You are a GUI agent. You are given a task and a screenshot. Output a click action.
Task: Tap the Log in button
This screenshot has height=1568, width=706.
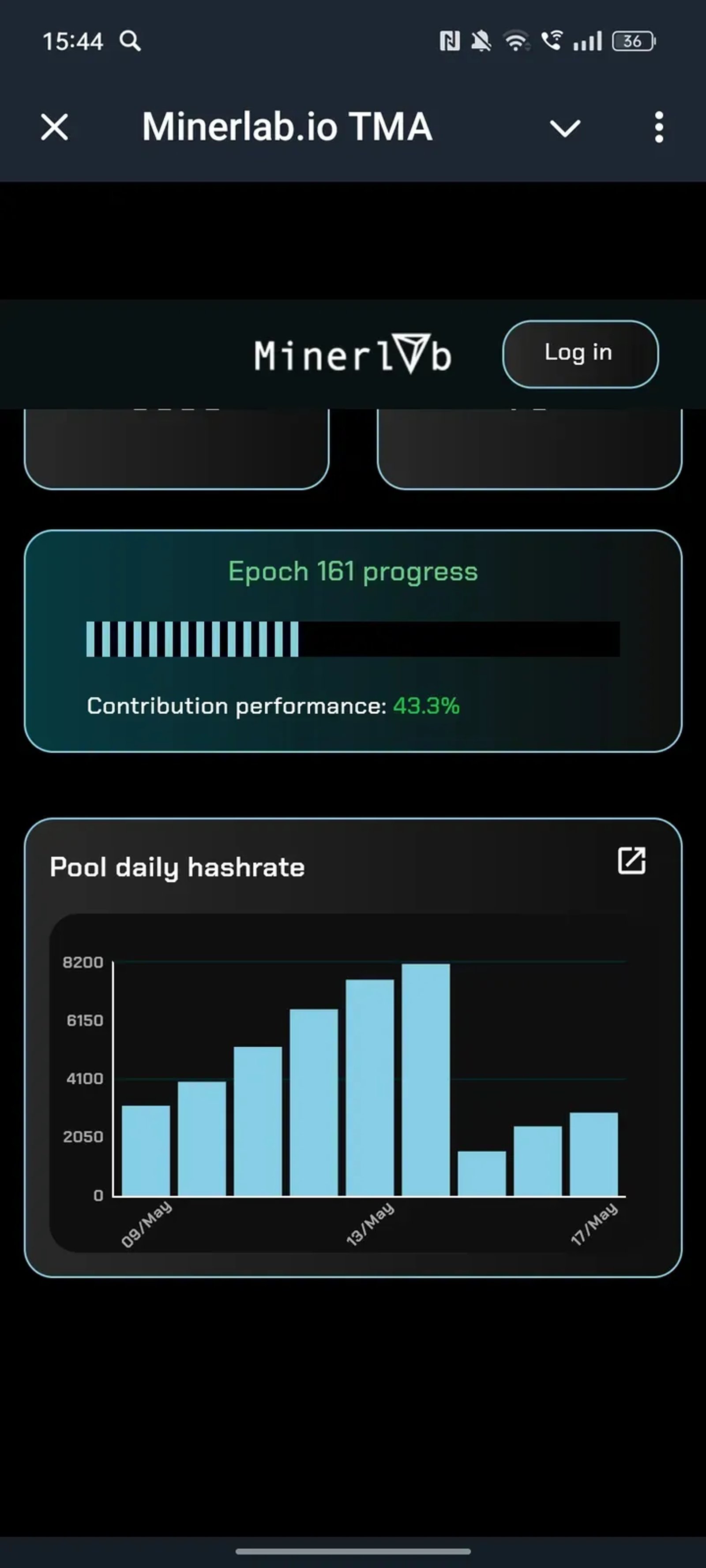click(580, 354)
